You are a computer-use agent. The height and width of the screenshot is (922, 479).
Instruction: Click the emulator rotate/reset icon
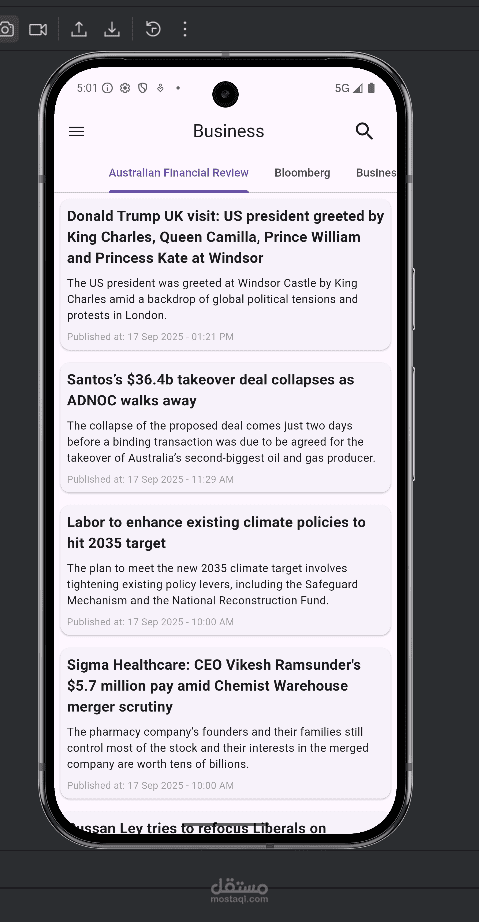coord(153,29)
